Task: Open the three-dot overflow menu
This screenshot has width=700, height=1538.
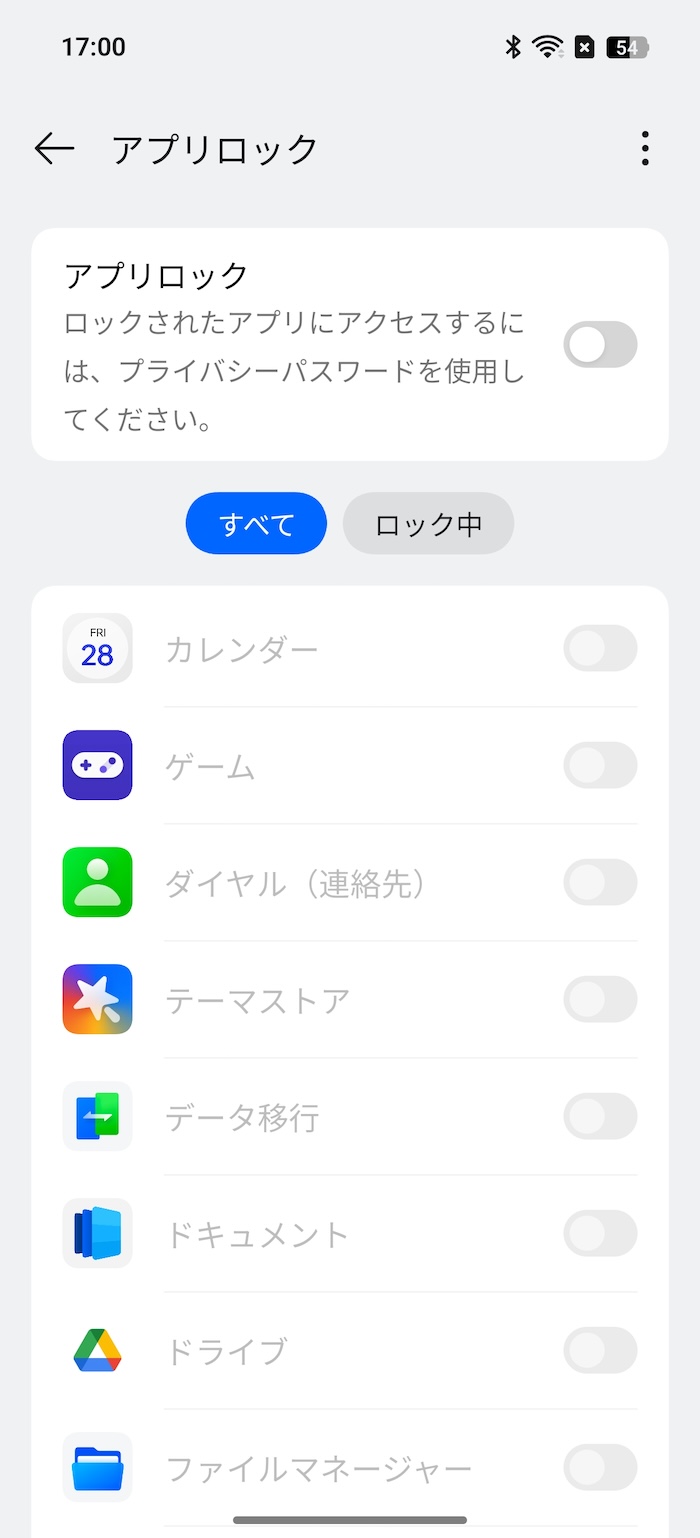Action: coord(645,149)
